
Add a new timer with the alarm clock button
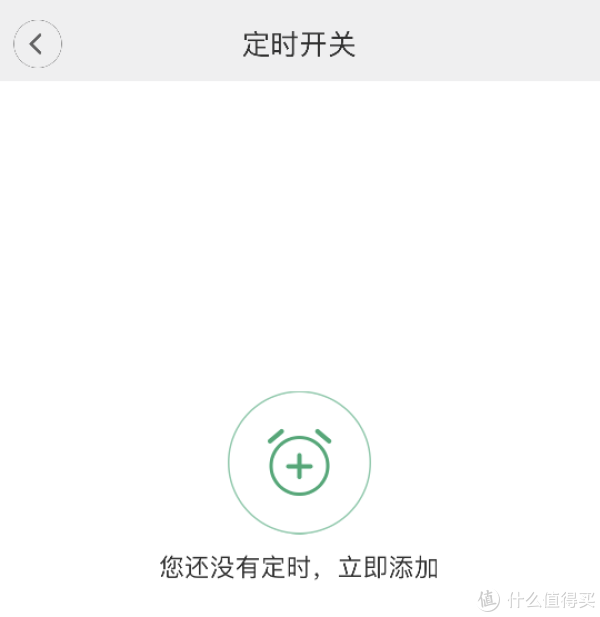[x=299, y=463]
